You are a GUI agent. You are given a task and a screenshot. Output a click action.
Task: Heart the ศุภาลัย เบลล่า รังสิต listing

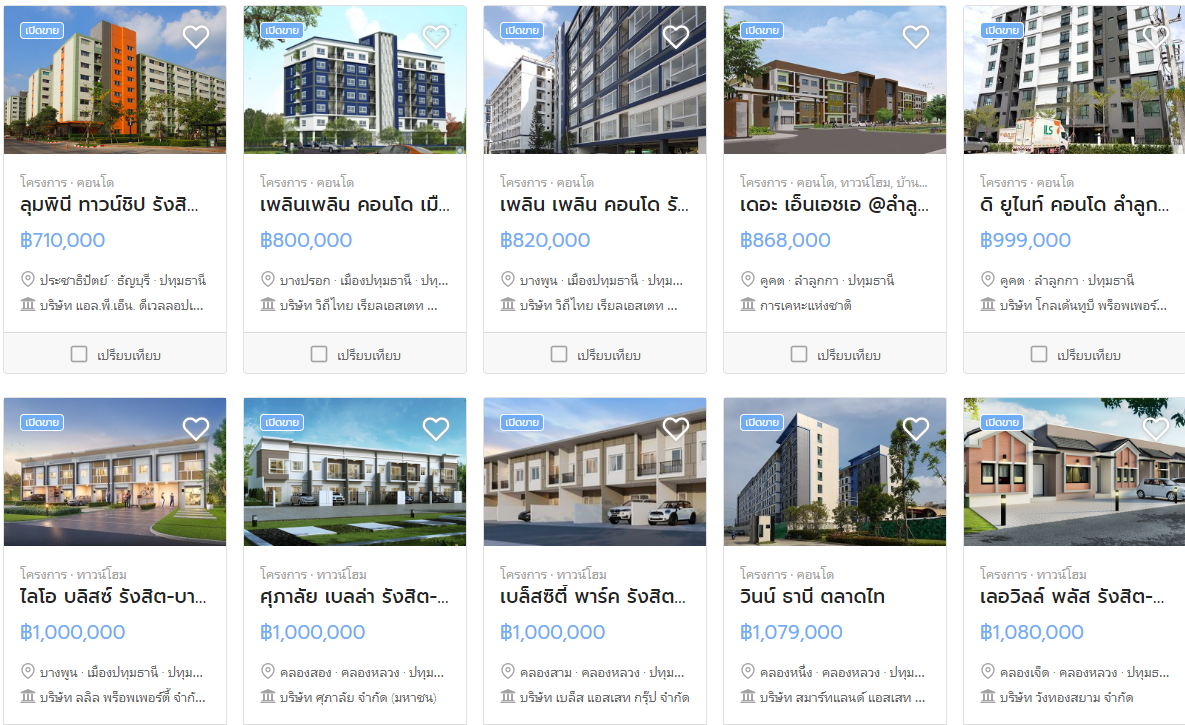coord(436,429)
